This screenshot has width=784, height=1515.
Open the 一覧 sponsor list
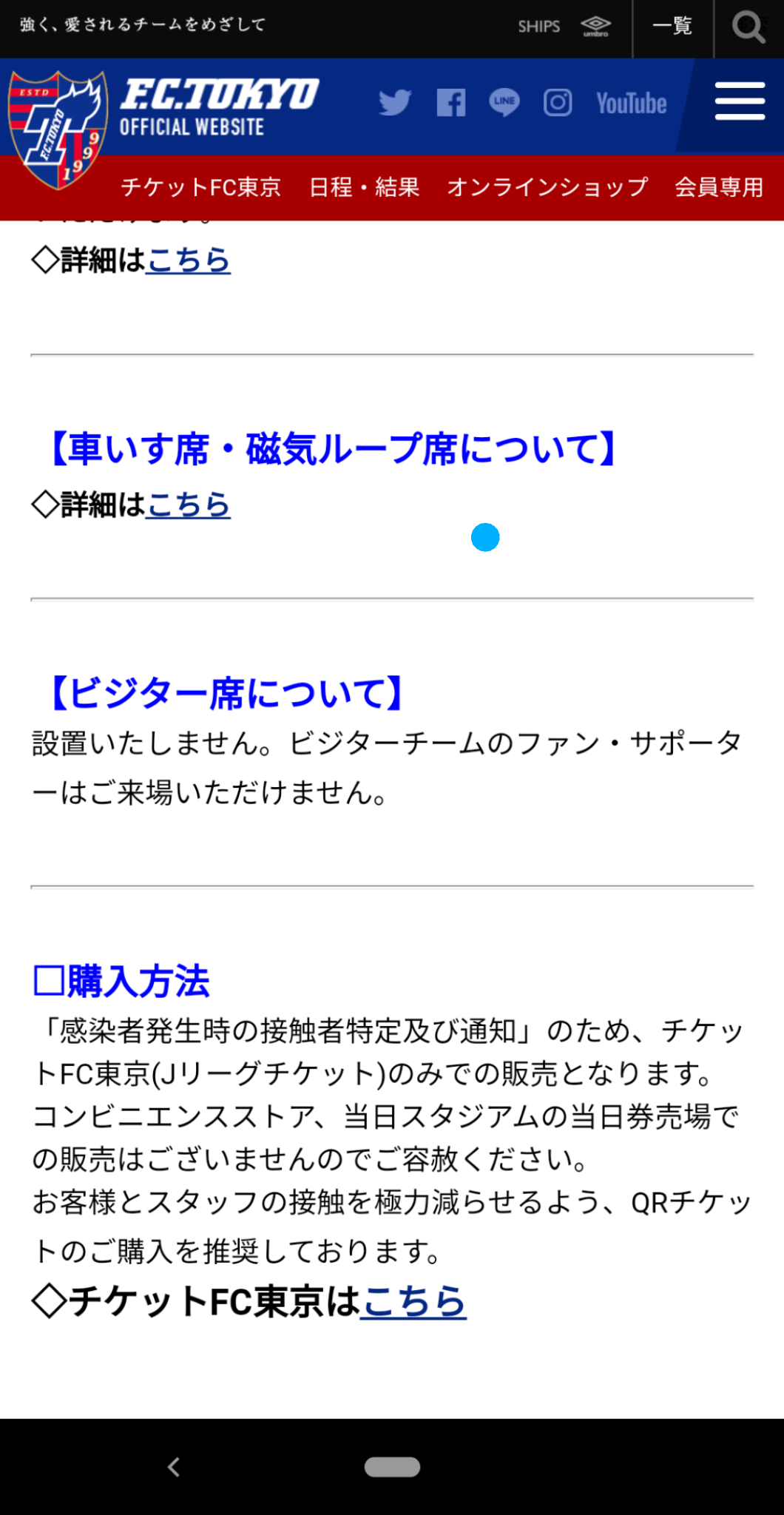pyautogui.click(x=672, y=27)
